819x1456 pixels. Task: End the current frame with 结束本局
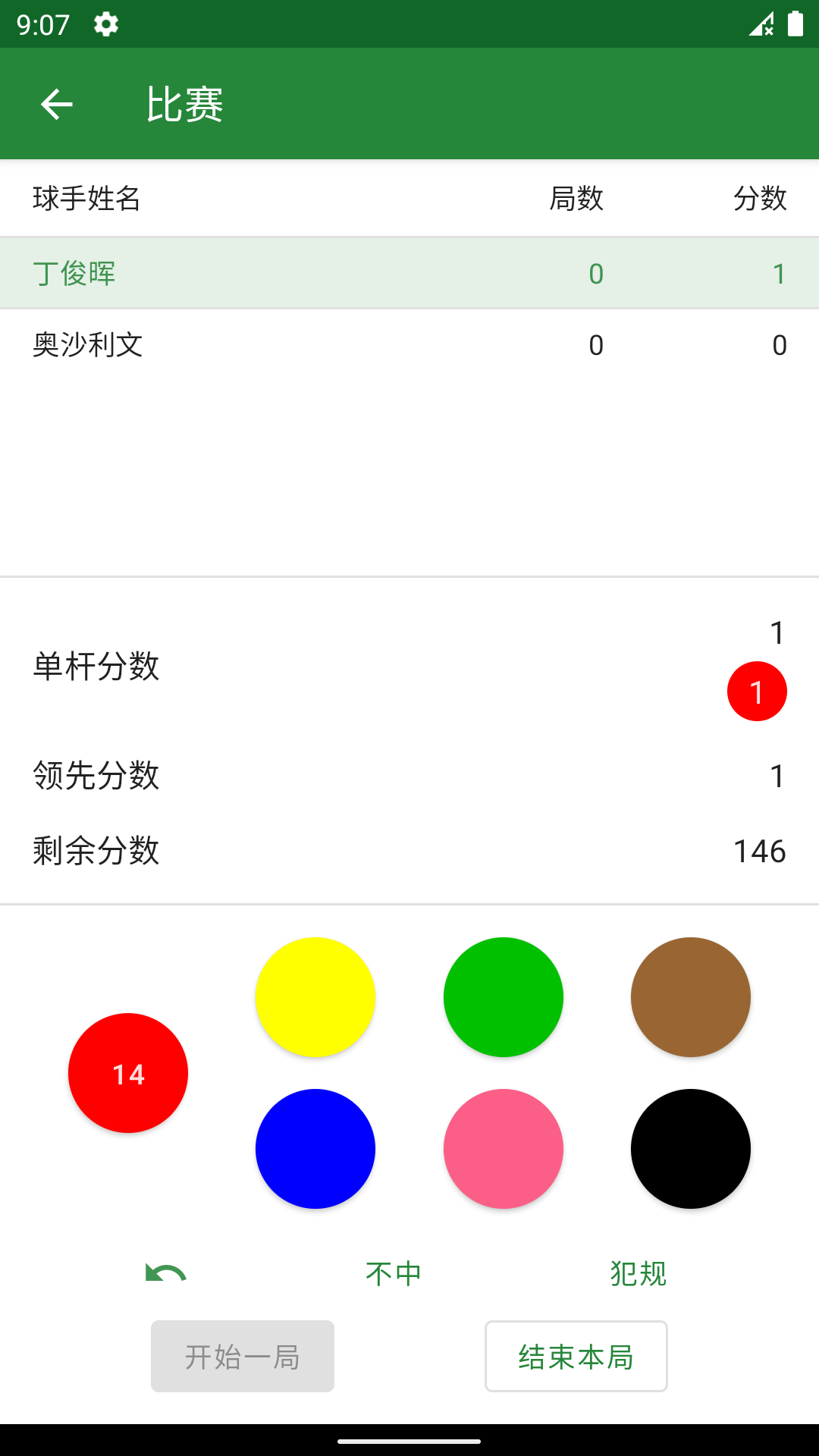[576, 1356]
